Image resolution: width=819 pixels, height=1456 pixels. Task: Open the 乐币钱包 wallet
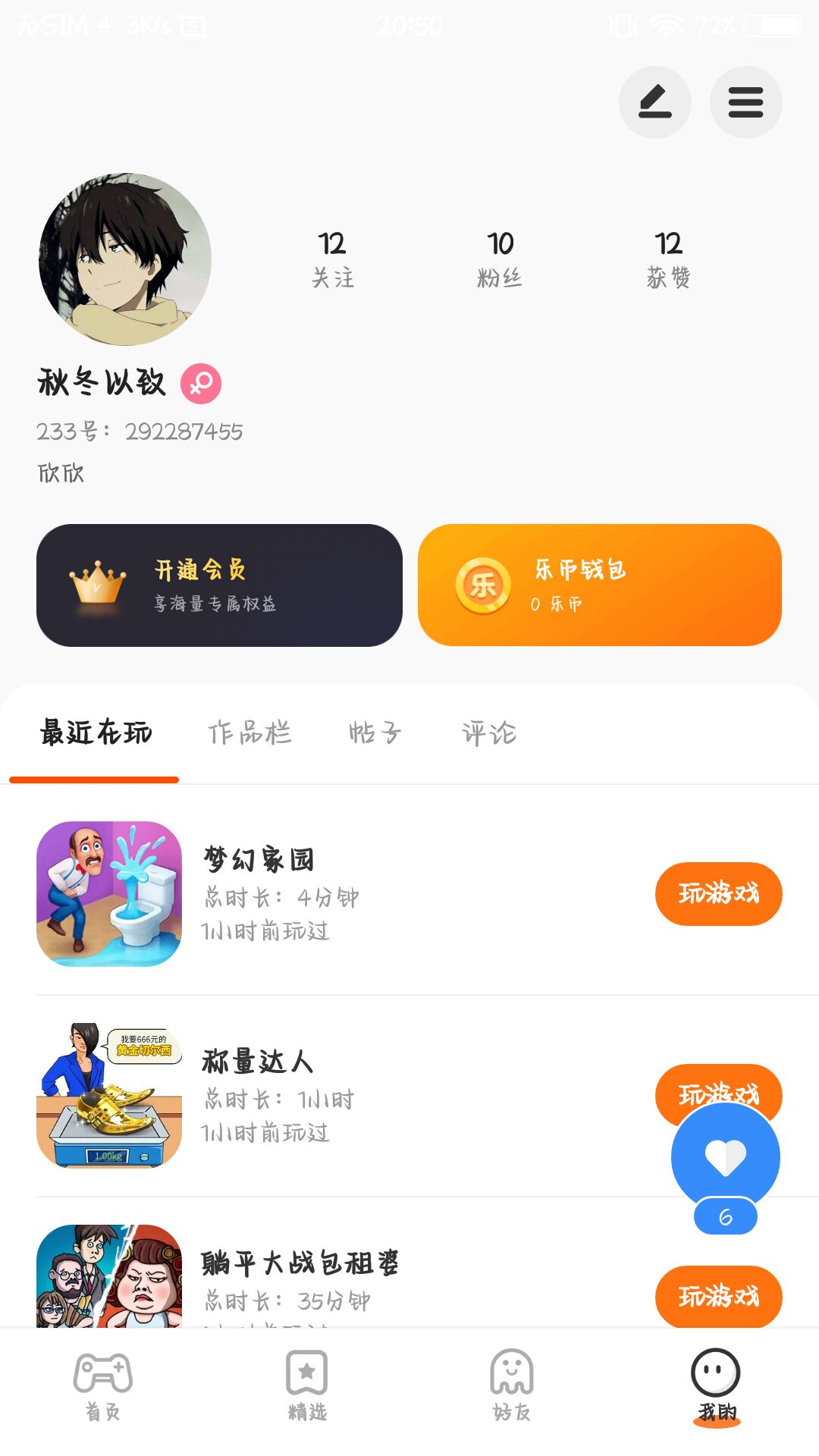599,585
